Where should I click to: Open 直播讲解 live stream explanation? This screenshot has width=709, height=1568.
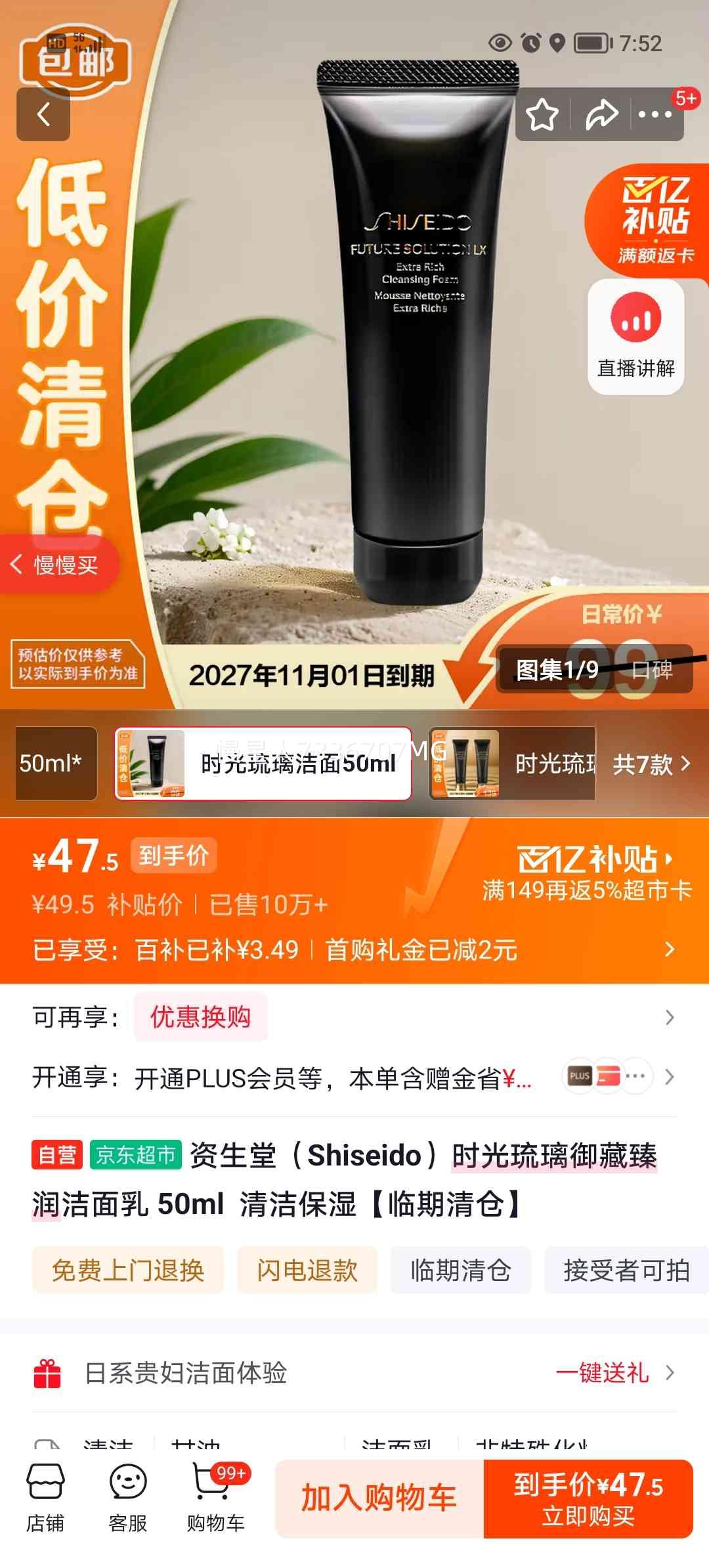(x=634, y=335)
